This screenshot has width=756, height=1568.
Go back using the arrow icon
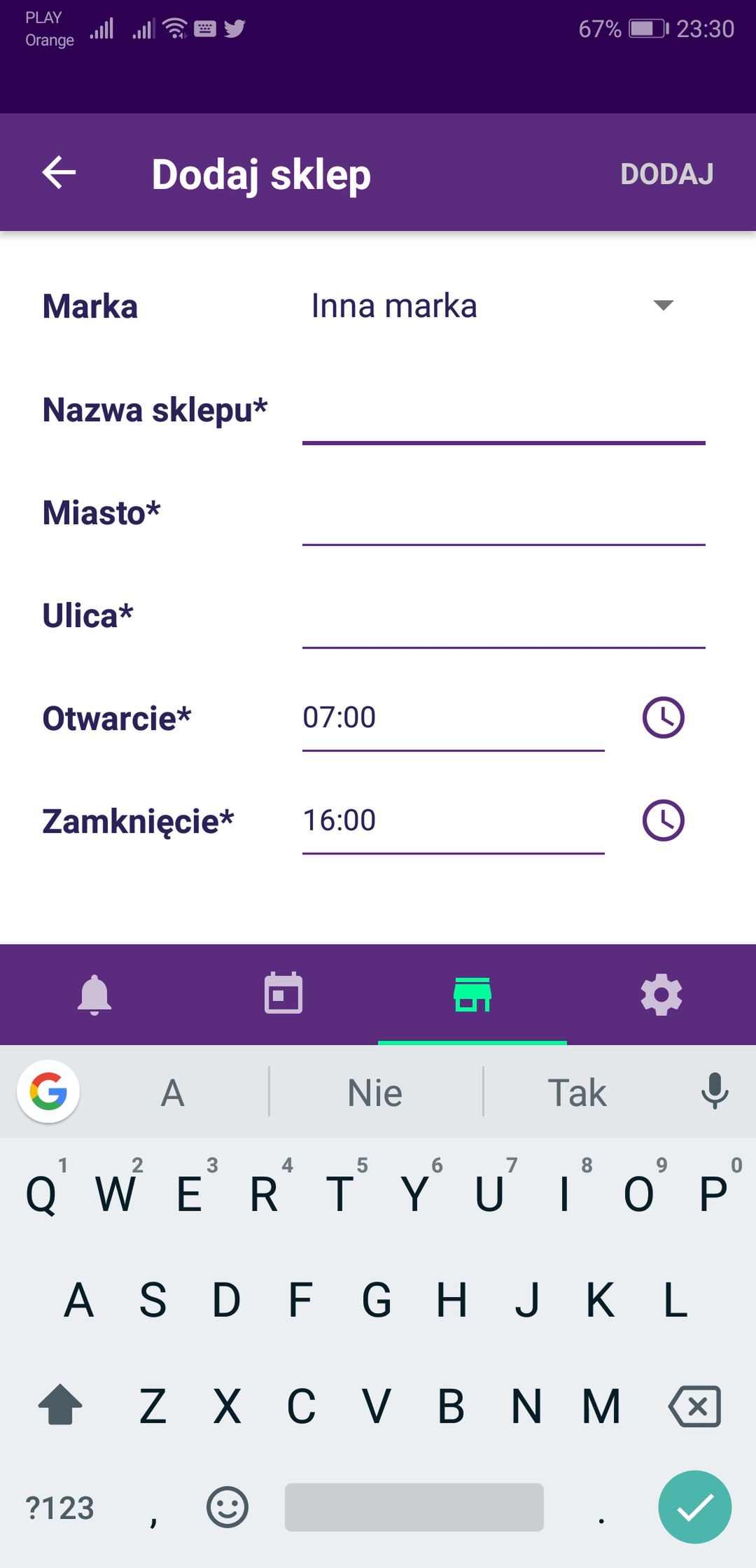pos(59,173)
